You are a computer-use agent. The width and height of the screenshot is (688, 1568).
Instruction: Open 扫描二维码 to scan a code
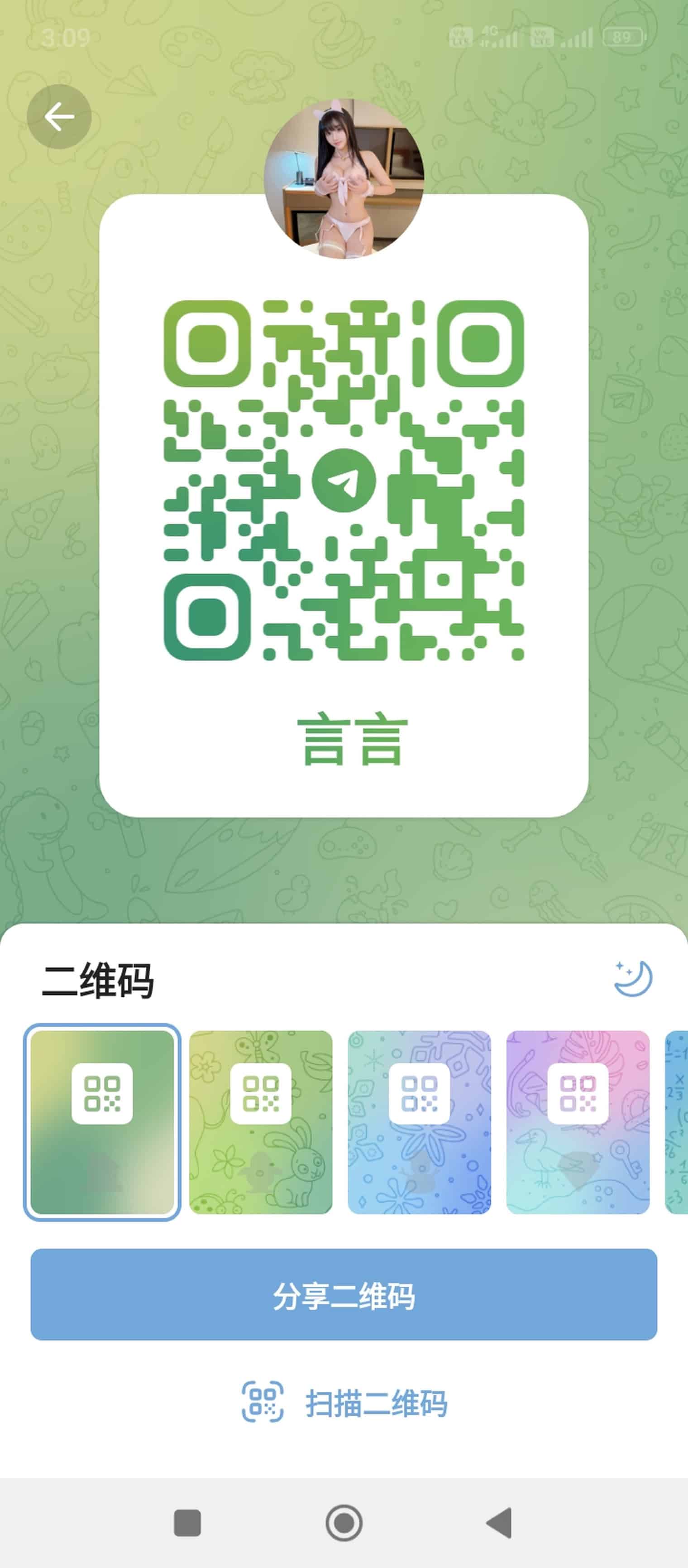[x=344, y=1402]
